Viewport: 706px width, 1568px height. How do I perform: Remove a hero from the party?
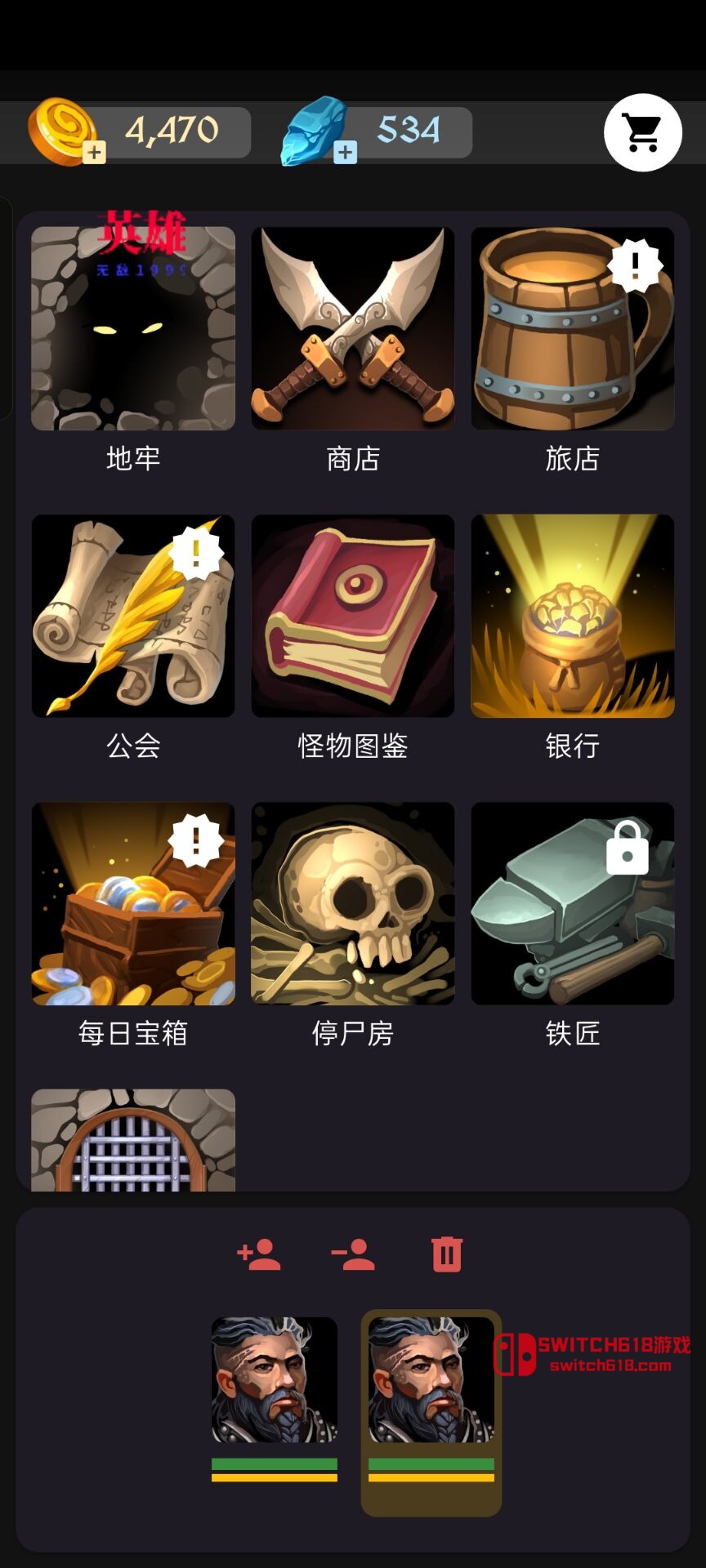(353, 1254)
